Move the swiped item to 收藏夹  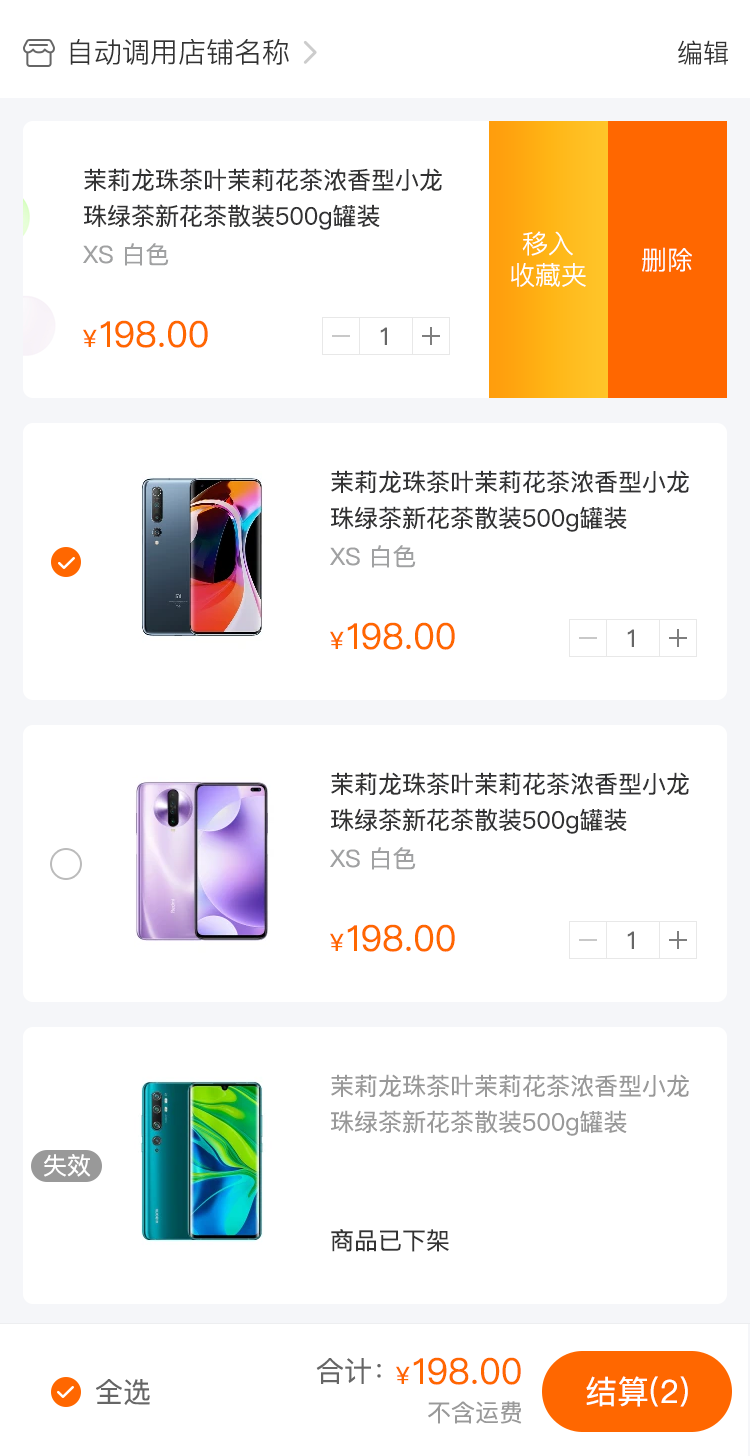tap(548, 260)
